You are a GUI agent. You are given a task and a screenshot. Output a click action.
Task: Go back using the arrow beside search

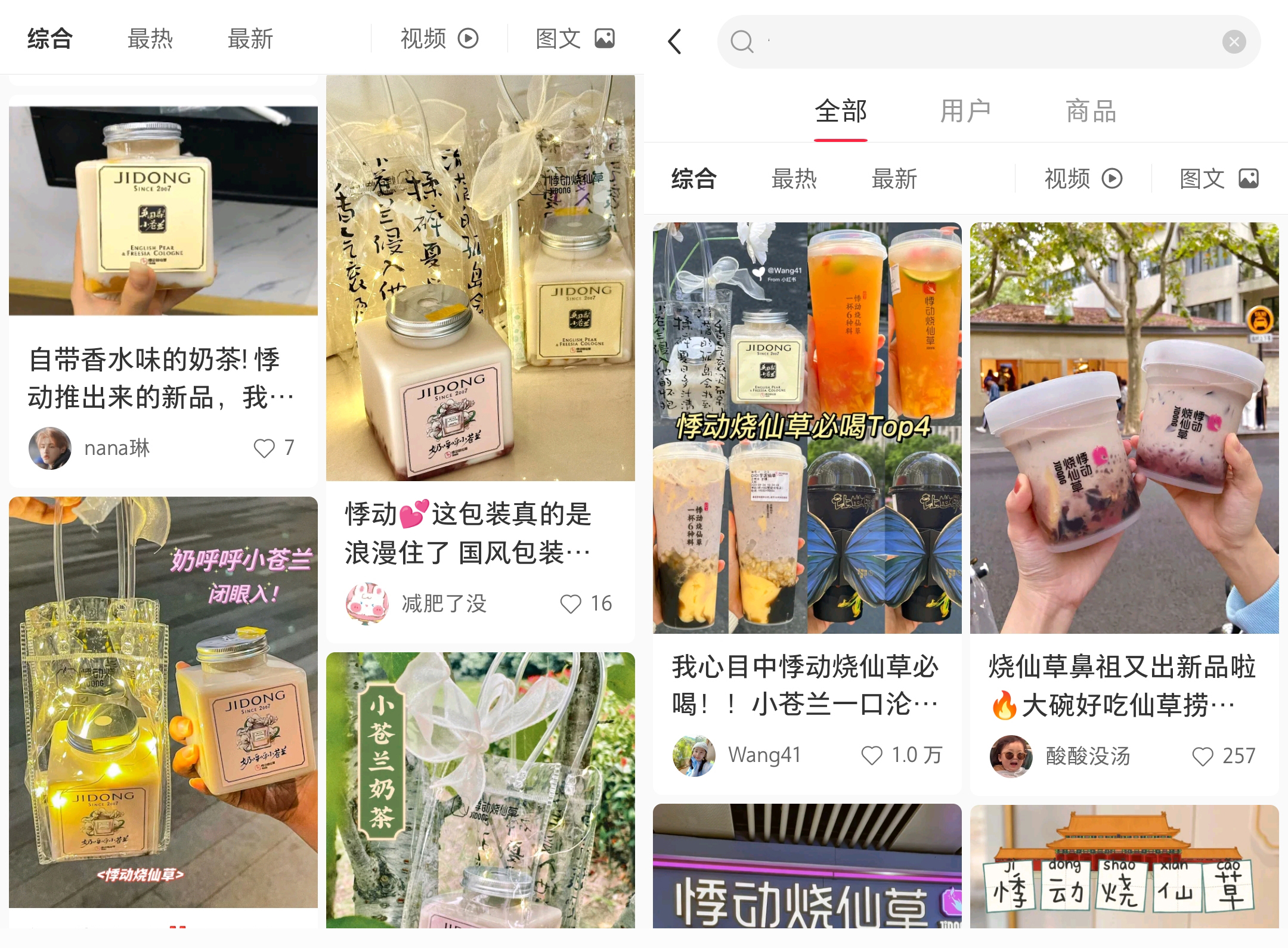(675, 42)
